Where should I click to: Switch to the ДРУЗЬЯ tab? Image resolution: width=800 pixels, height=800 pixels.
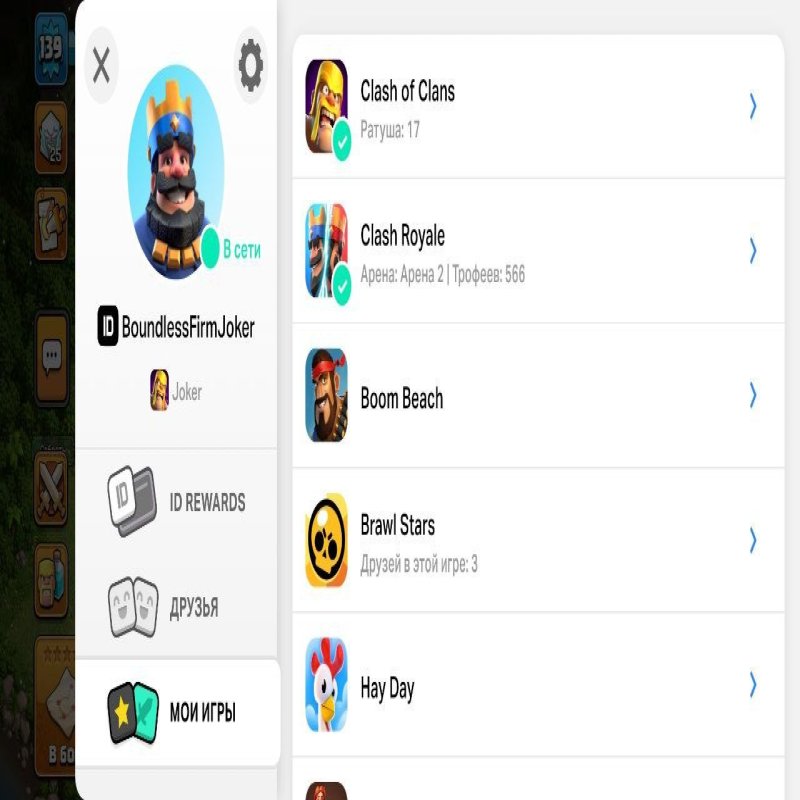click(x=177, y=608)
